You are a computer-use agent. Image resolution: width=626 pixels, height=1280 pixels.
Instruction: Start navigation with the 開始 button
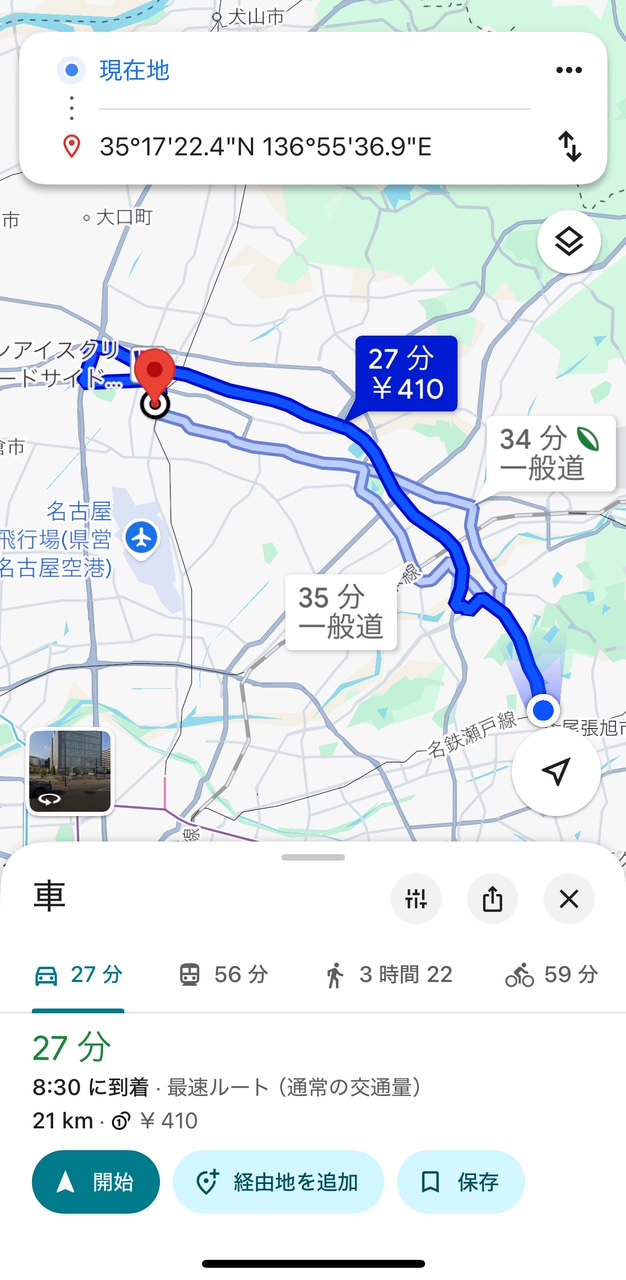coord(96,1182)
